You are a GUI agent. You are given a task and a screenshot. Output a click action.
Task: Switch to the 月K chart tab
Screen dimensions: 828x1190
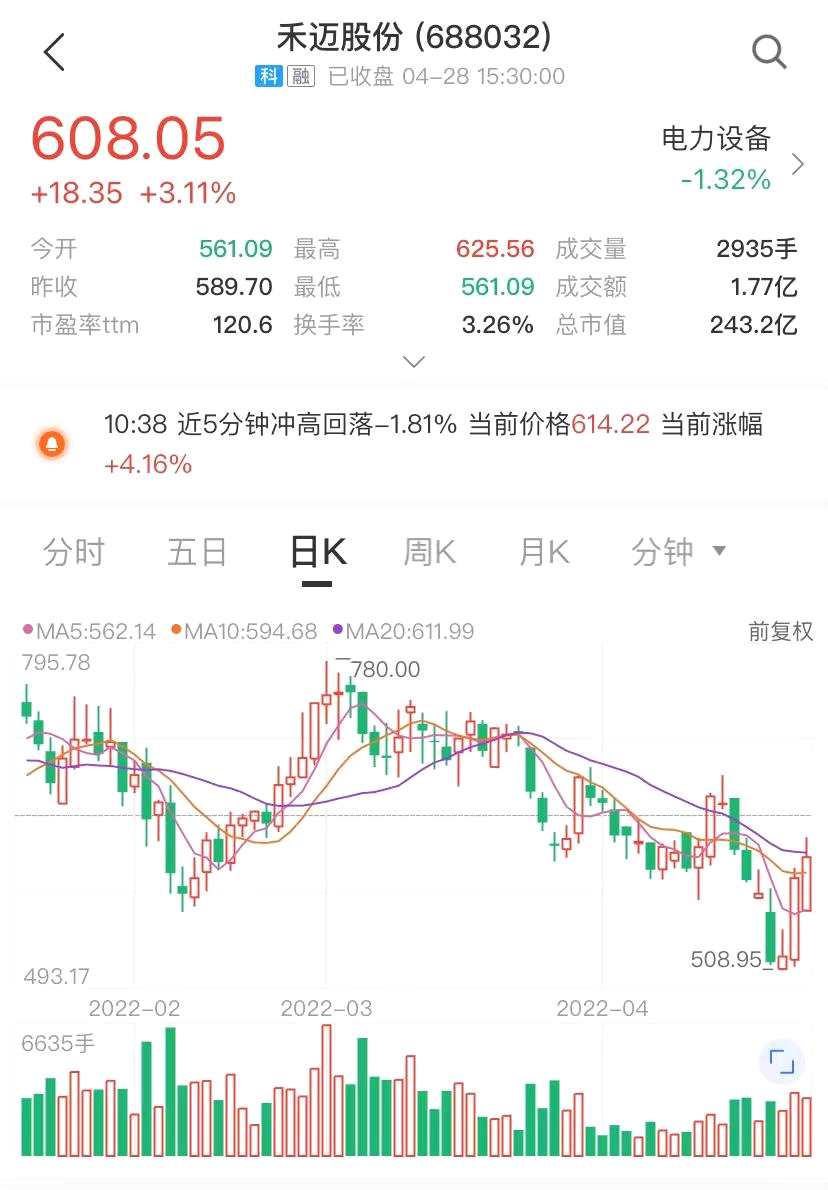pos(544,552)
